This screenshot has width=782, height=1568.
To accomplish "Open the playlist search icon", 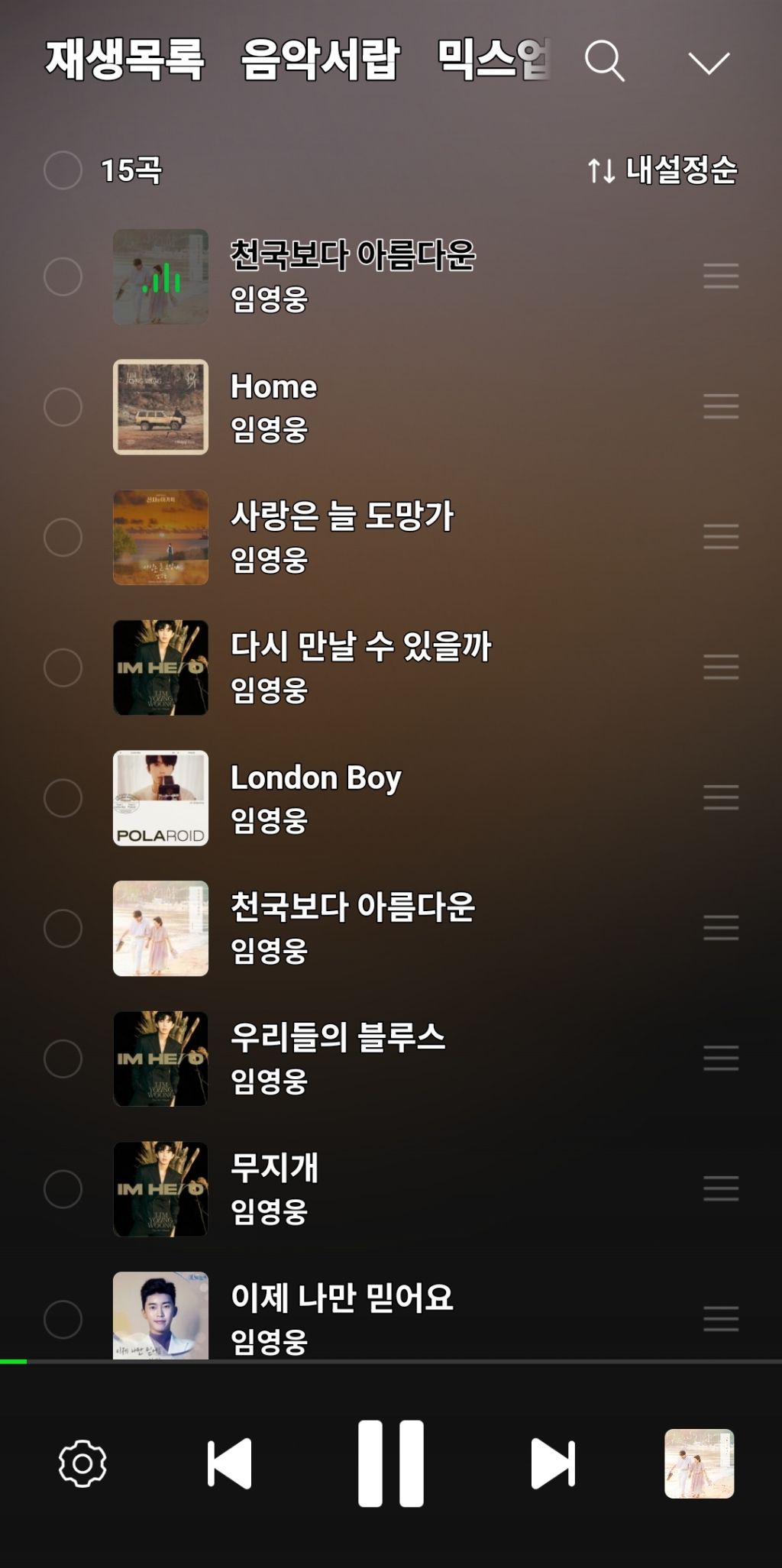I will (x=604, y=61).
